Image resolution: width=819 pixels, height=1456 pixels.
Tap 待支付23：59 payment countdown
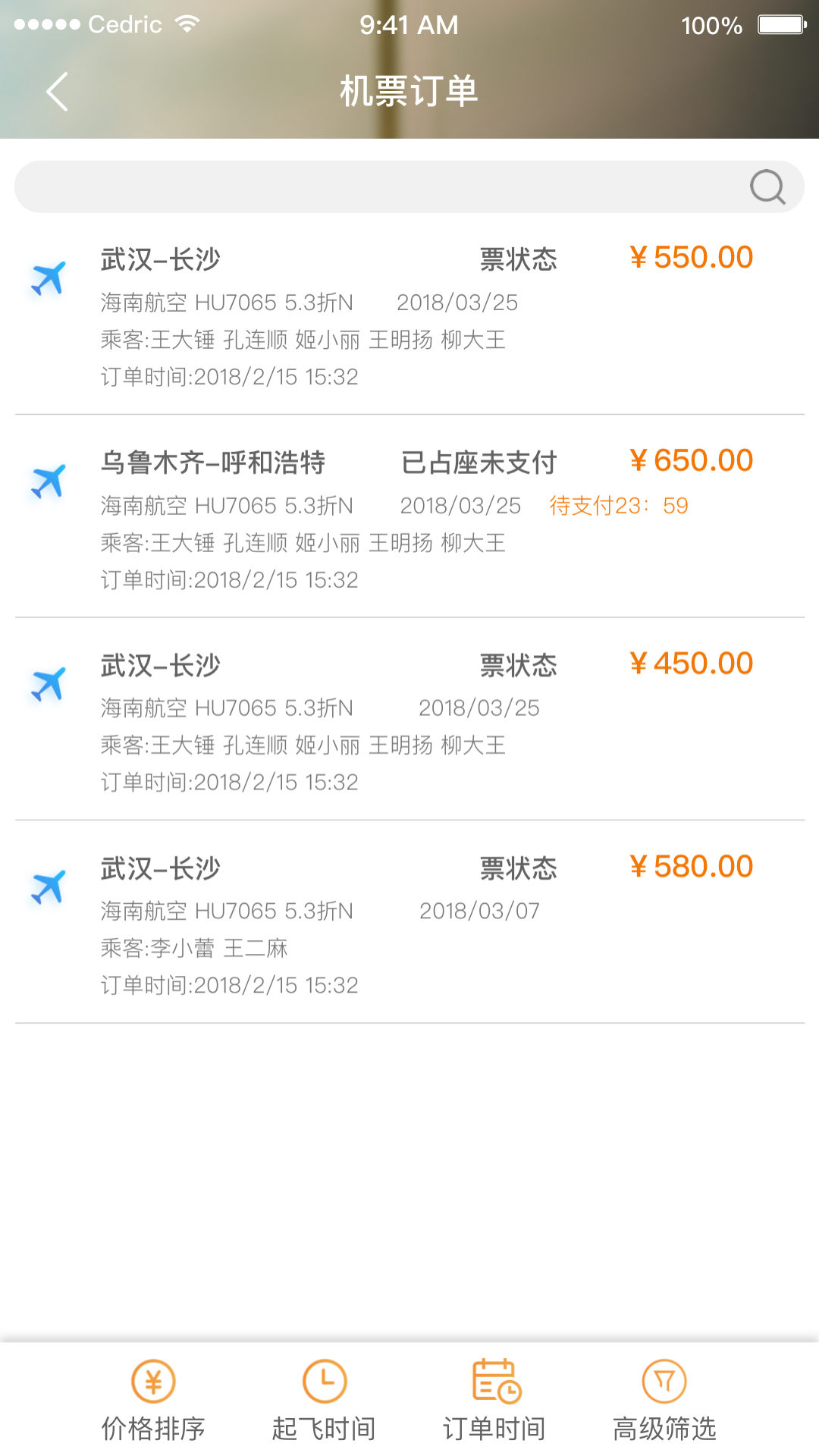tap(619, 505)
